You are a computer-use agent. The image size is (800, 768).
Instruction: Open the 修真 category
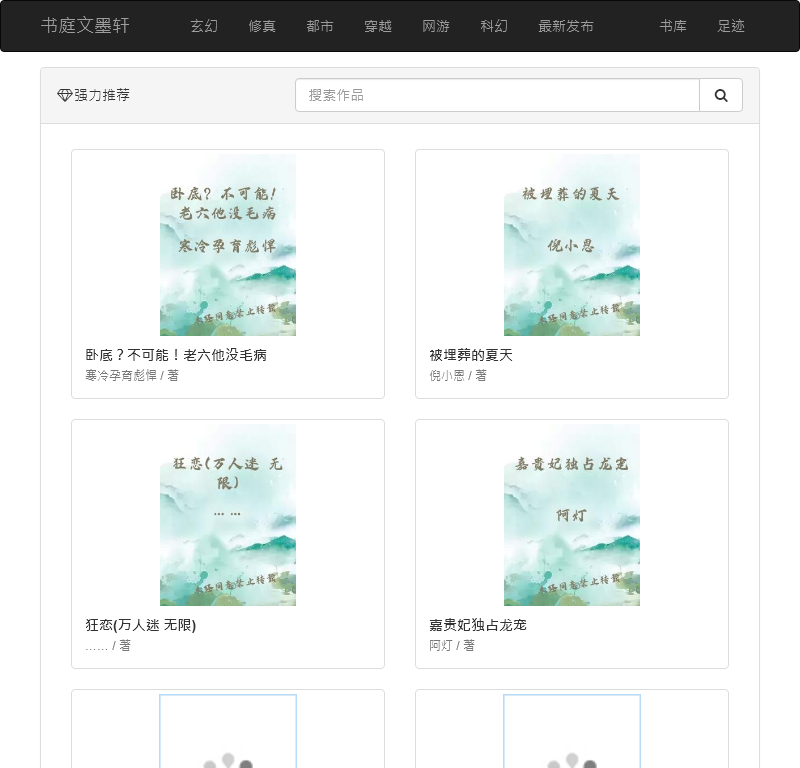(262, 26)
